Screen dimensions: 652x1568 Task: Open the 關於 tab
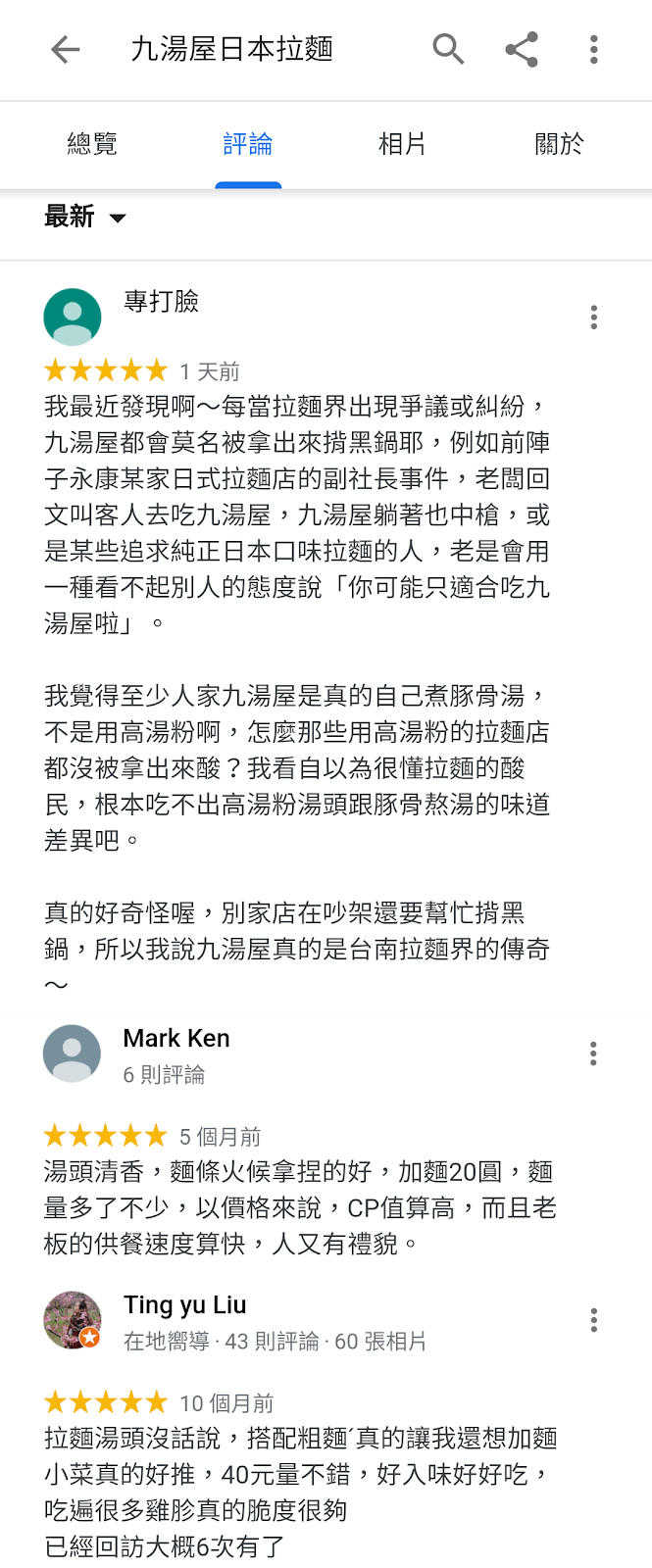click(559, 144)
